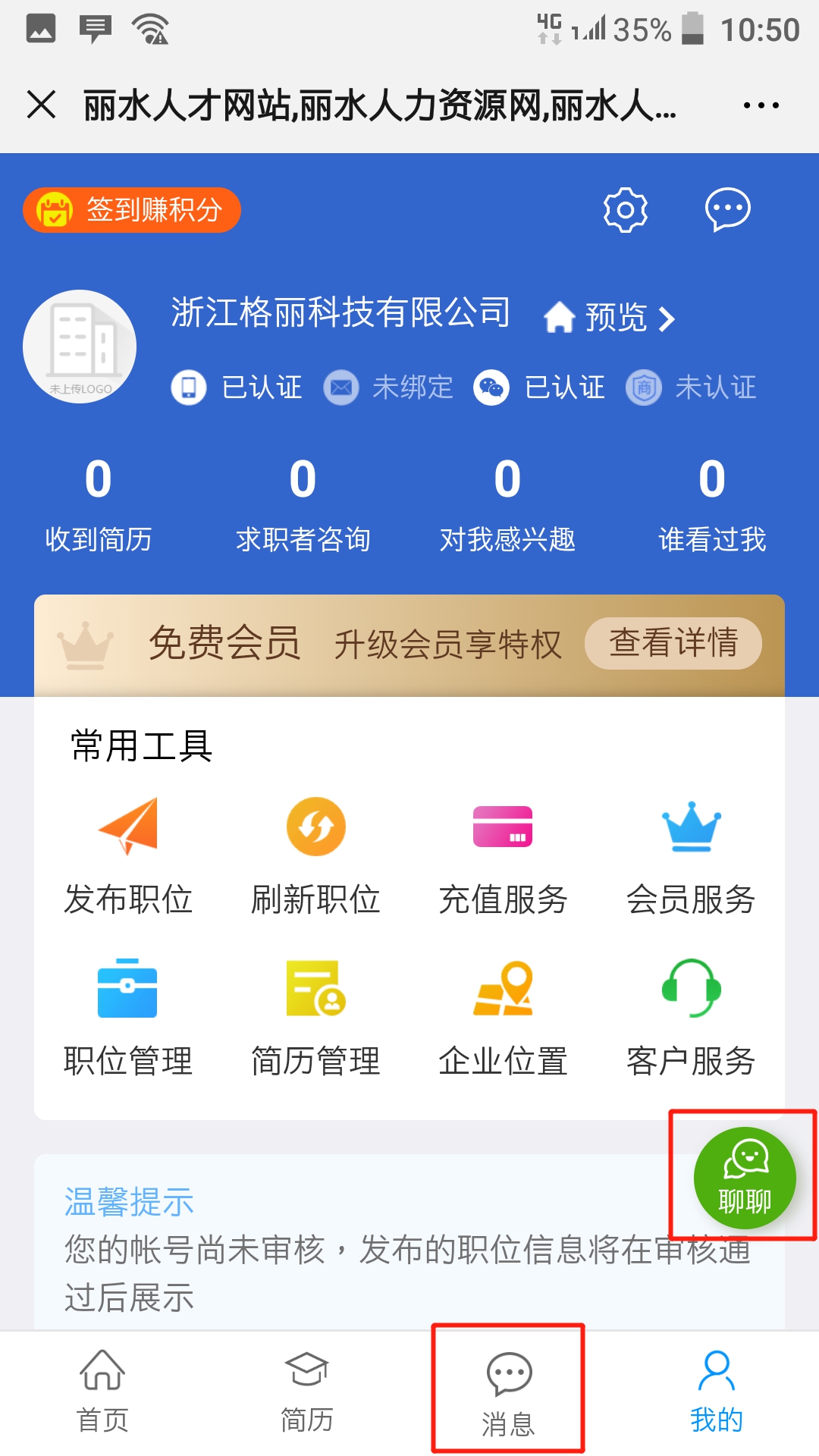
Task: Tap 查看详情 on membership banner
Action: coord(673,643)
